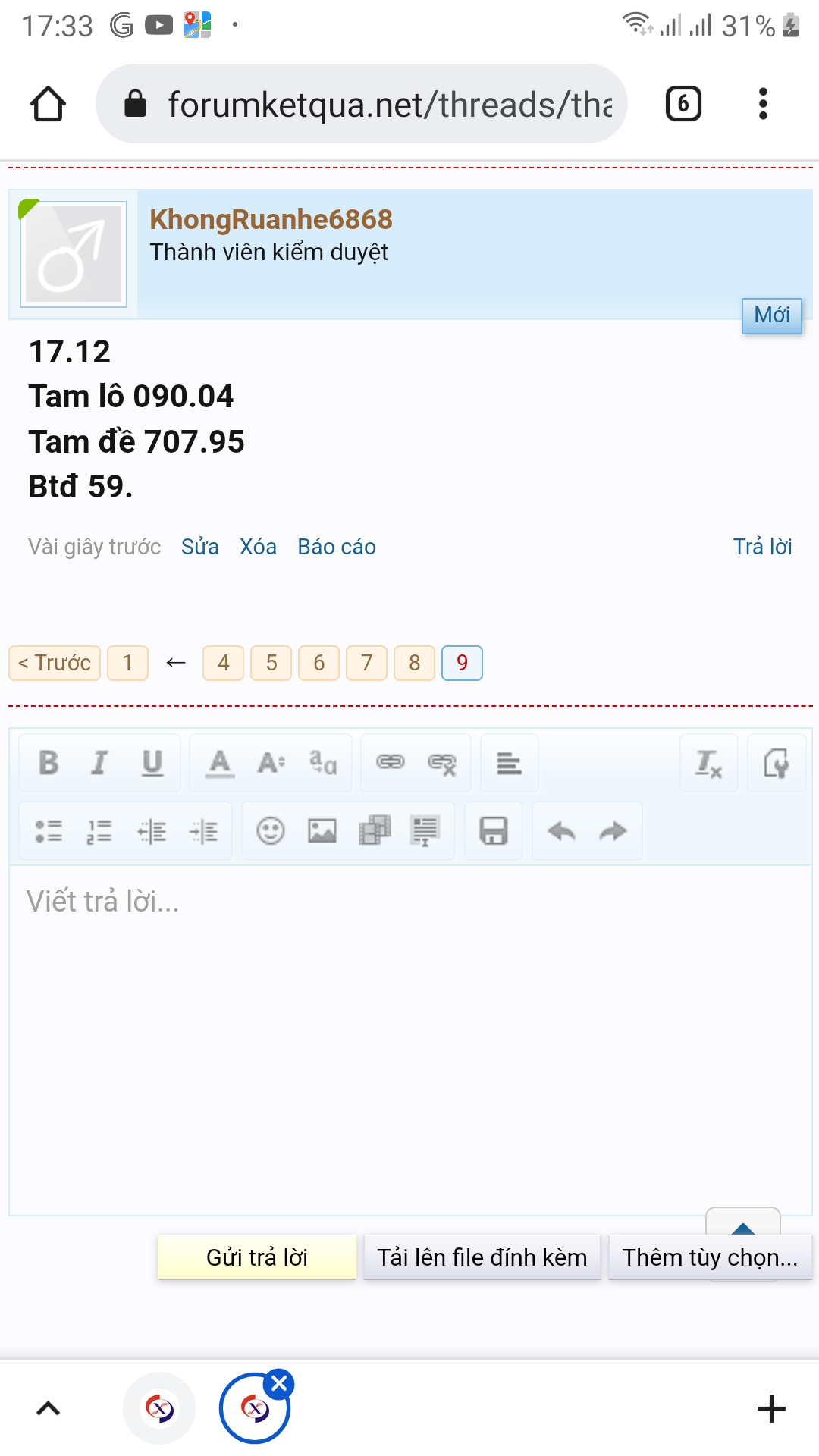Go to the browser home page
Image resolution: width=819 pixels, height=1456 pixels.
(48, 104)
